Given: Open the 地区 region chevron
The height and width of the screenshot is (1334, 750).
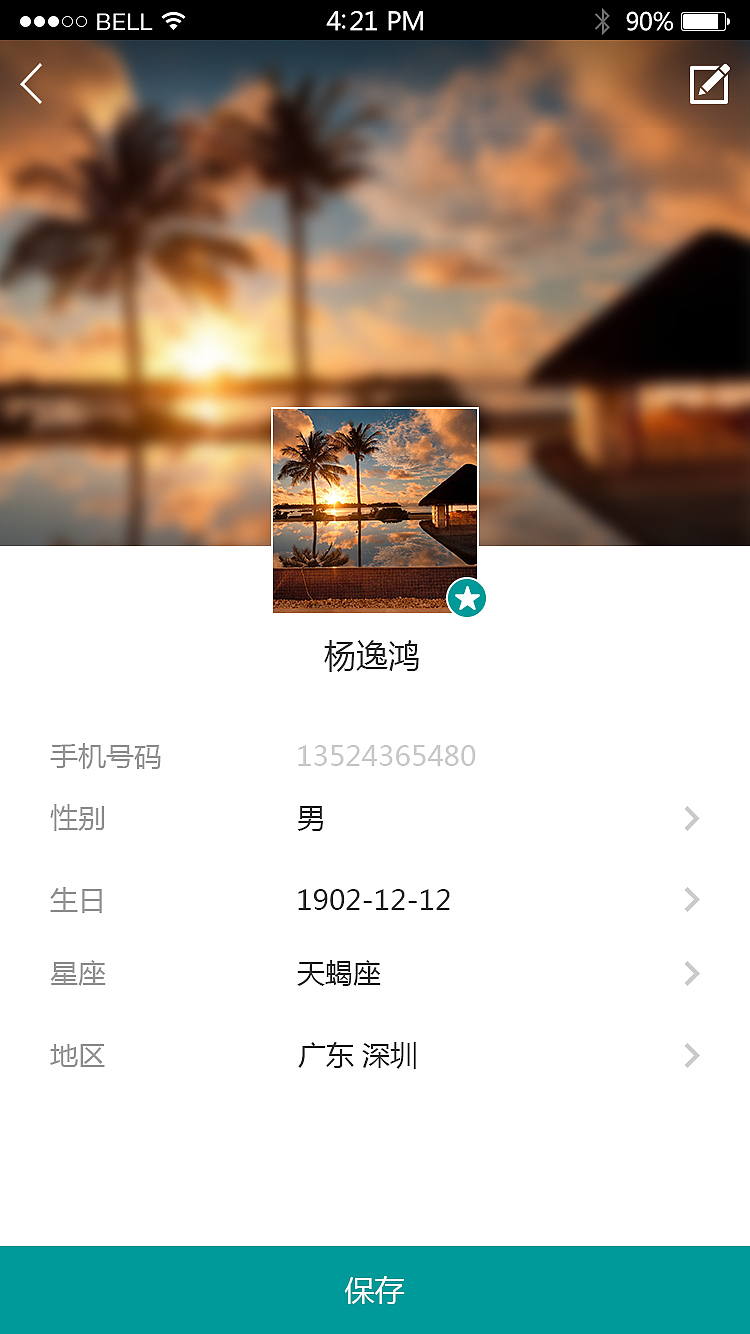Looking at the screenshot, I should tap(691, 1055).
